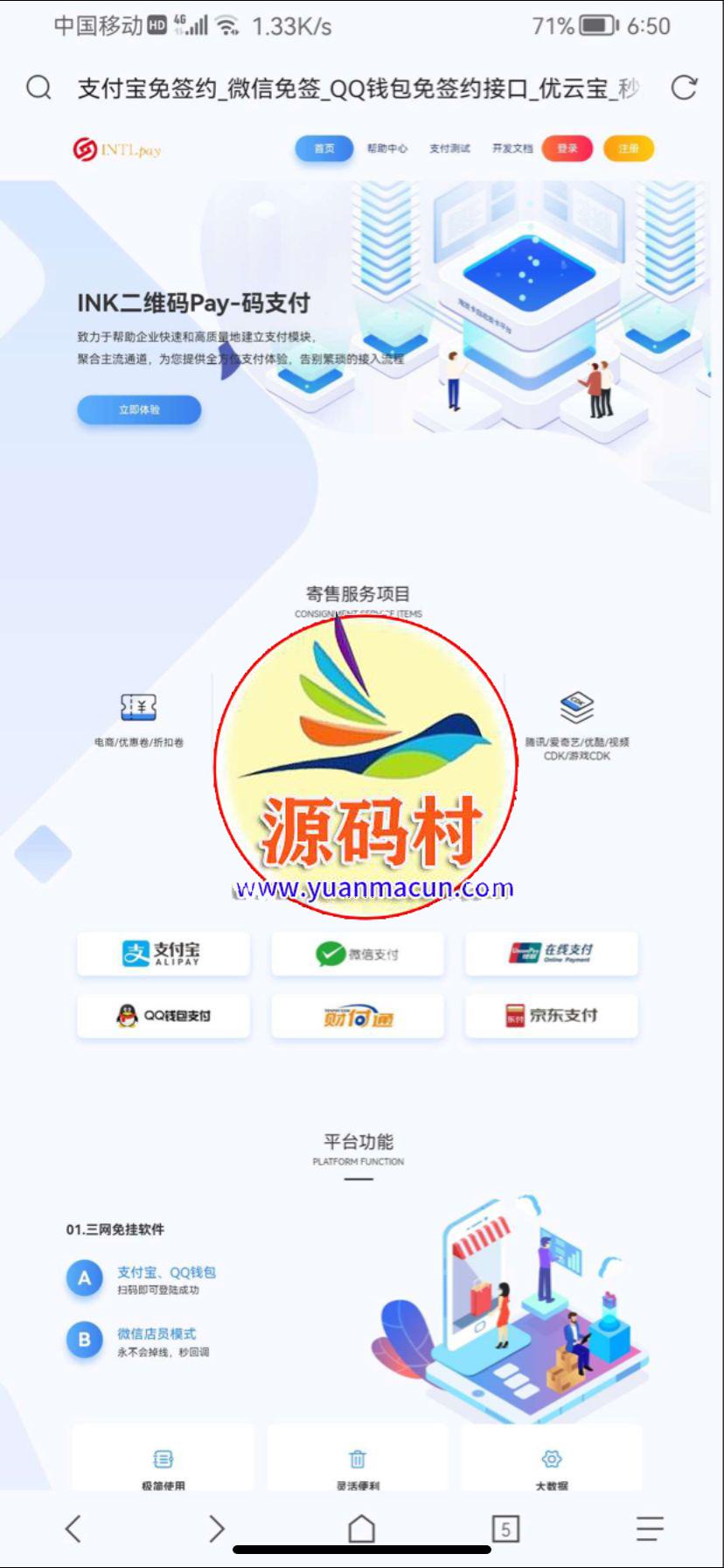
Task: Open the browser hamburger menu
Action: 650,1528
